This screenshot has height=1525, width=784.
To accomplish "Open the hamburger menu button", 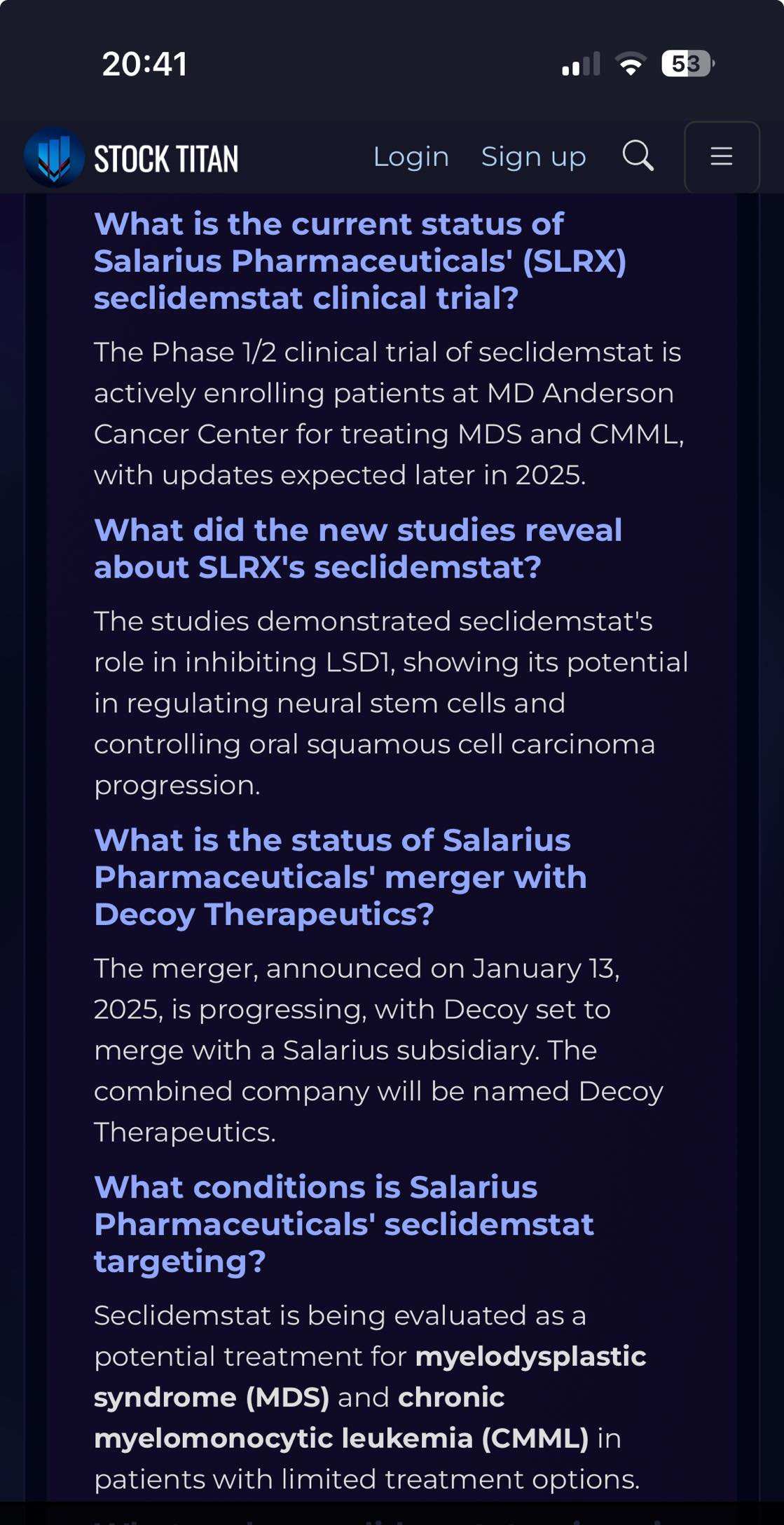I will pyautogui.click(x=722, y=157).
